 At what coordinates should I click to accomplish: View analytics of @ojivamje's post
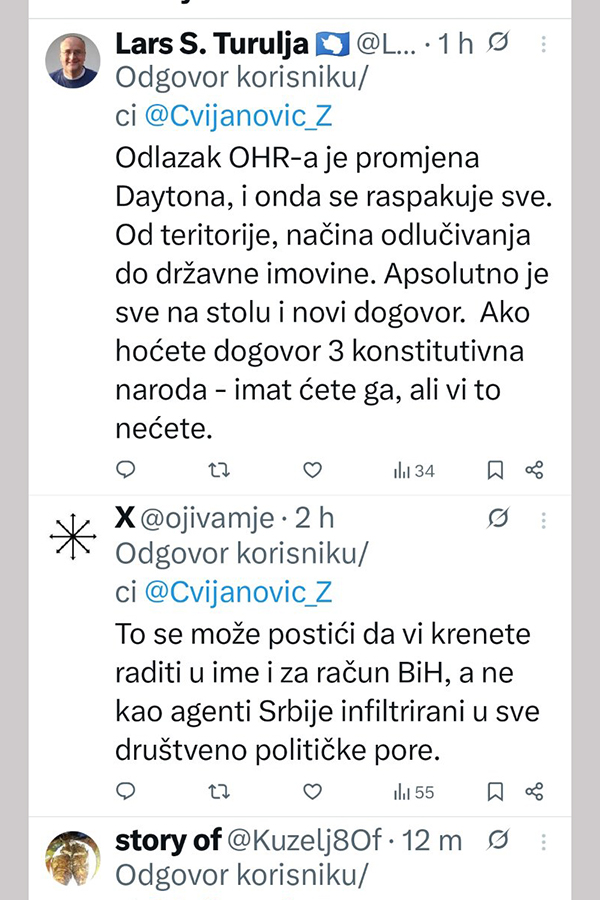point(413,792)
